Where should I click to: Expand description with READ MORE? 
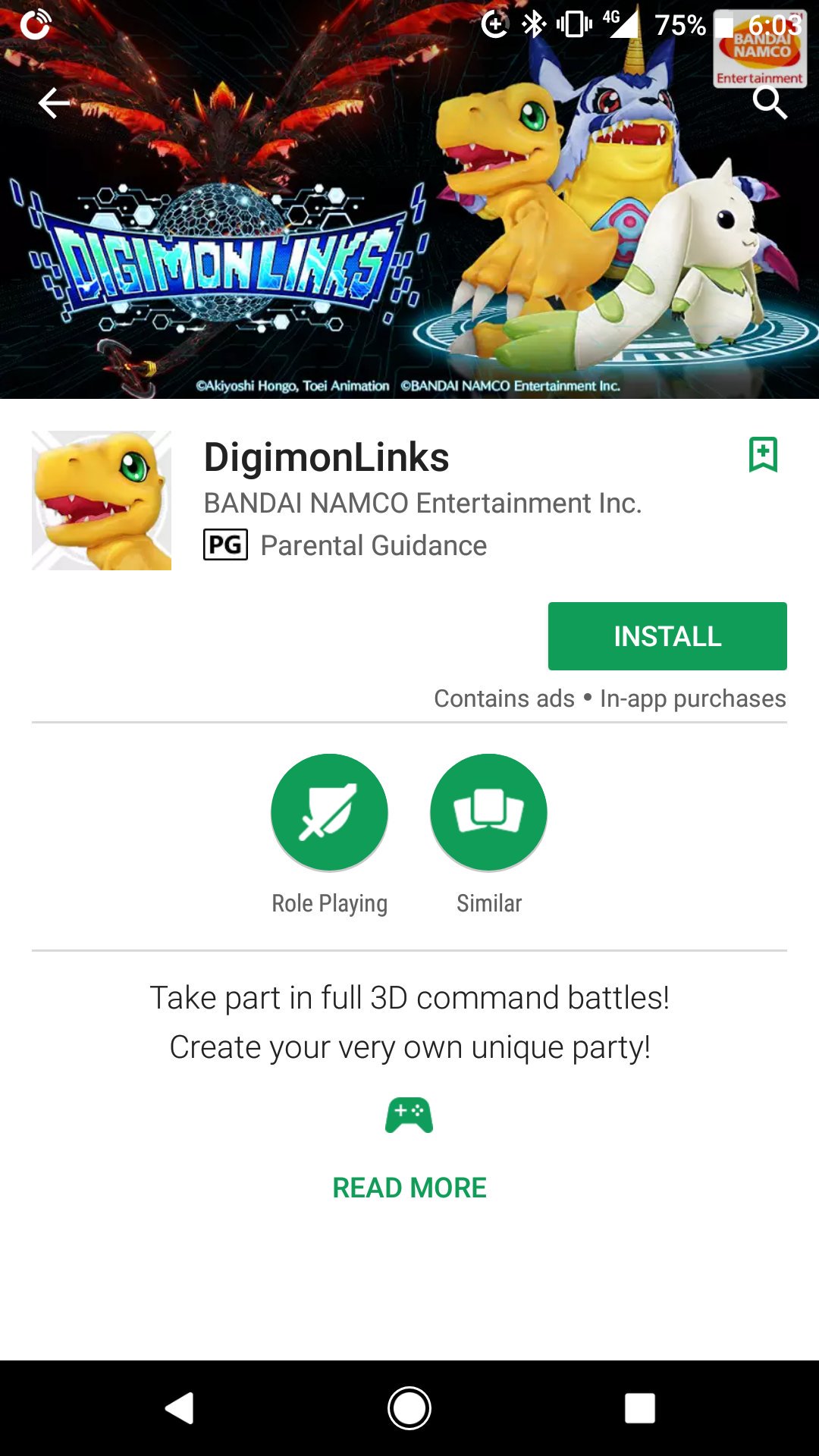tap(409, 1188)
